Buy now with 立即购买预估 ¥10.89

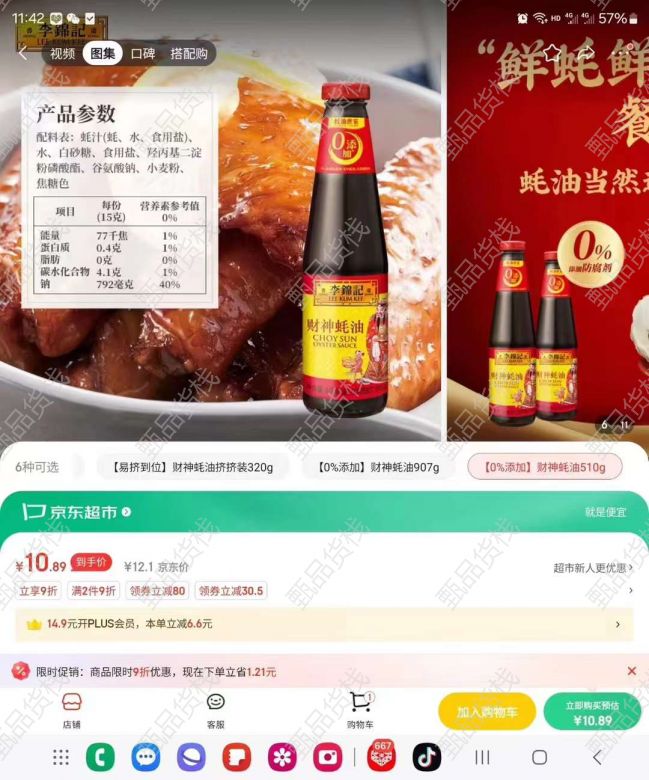pos(592,712)
